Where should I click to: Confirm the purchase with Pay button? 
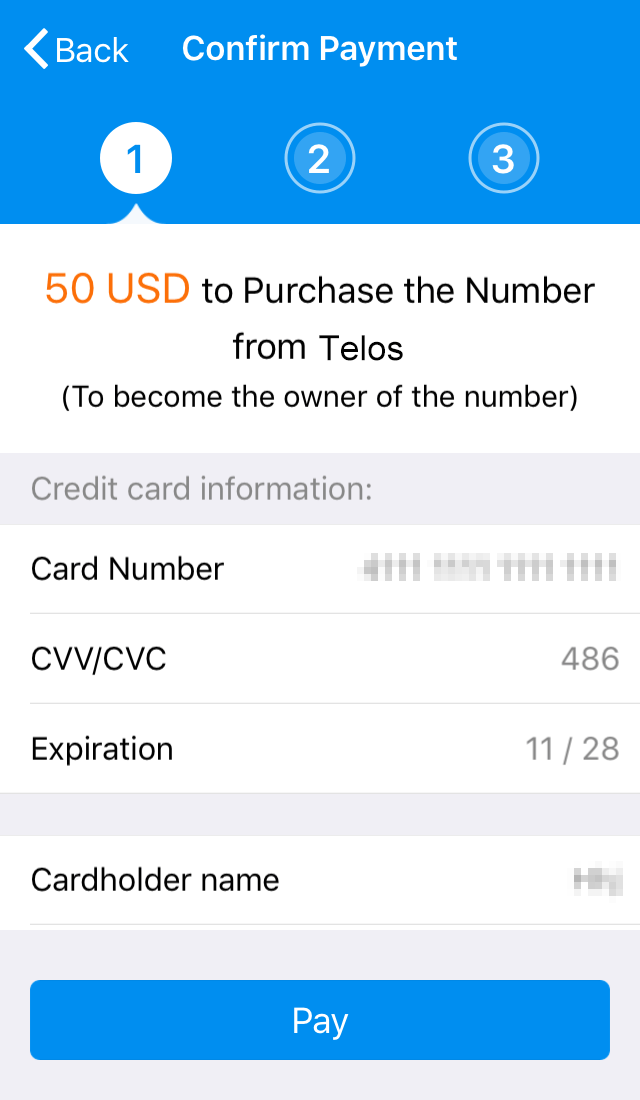click(x=320, y=1019)
